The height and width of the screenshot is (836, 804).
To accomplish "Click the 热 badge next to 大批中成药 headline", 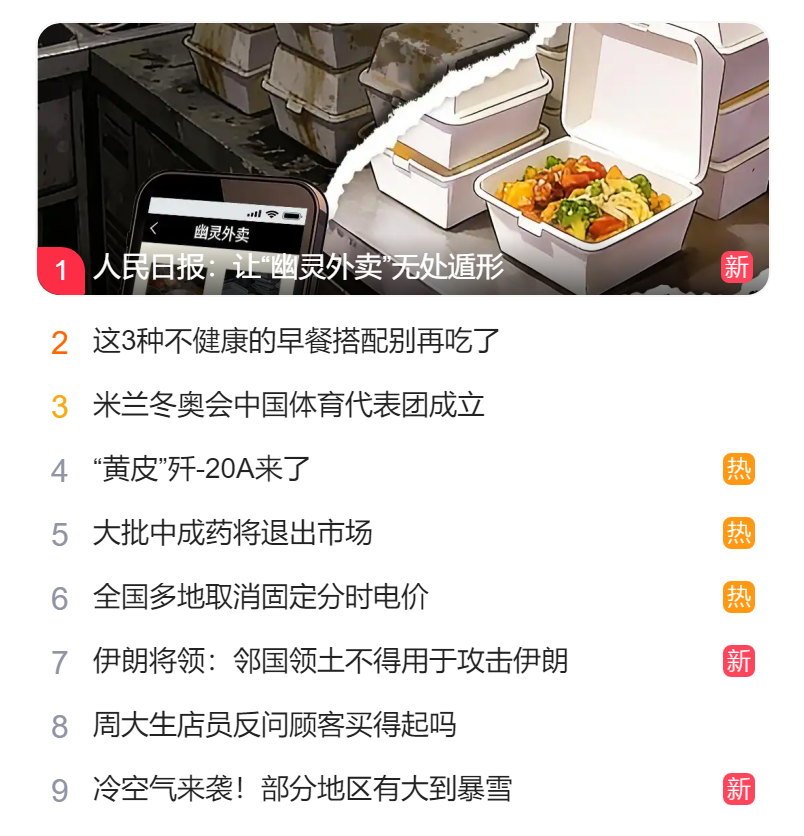I will (739, 534).
